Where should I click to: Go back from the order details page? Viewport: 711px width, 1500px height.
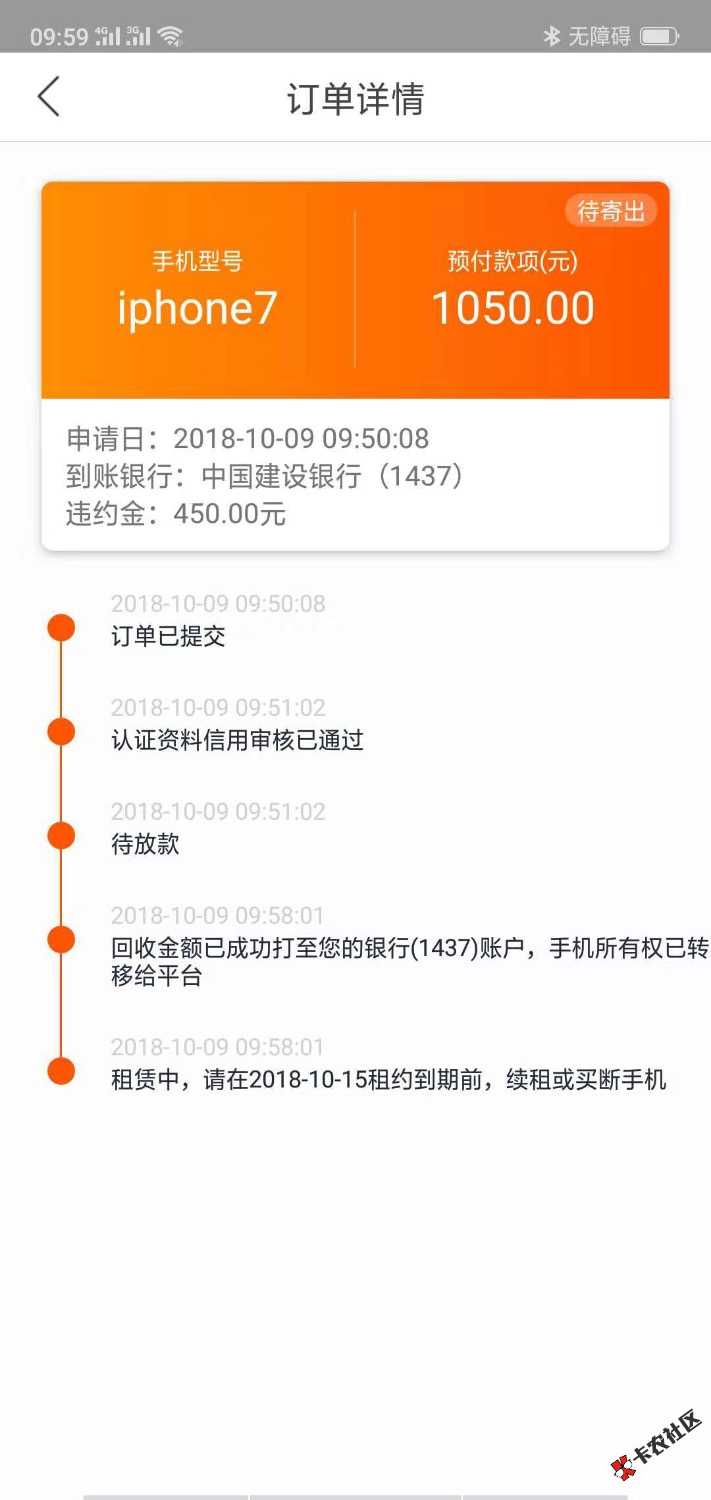click(x=48, y=98)
